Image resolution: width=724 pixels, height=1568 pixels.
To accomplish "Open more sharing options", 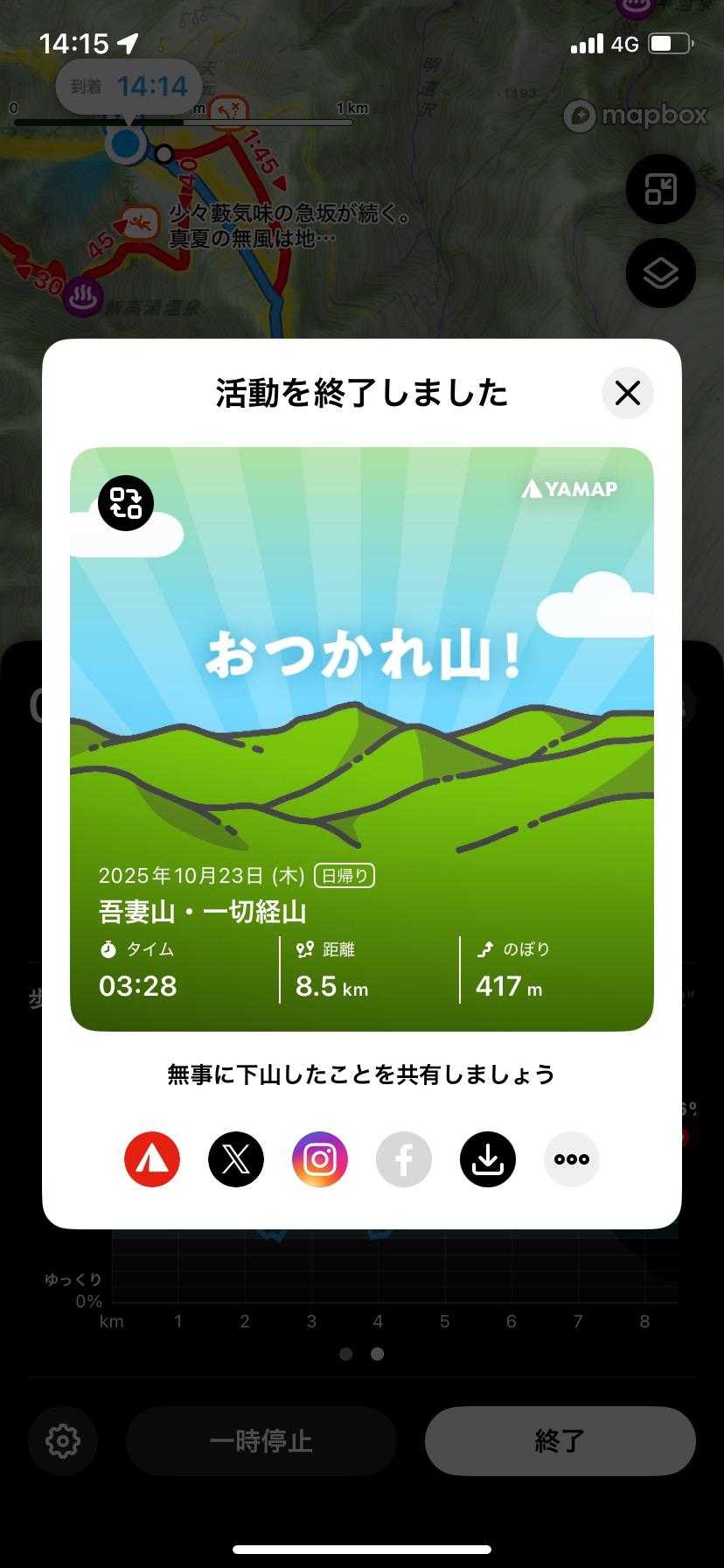I will coord(572,1159).
